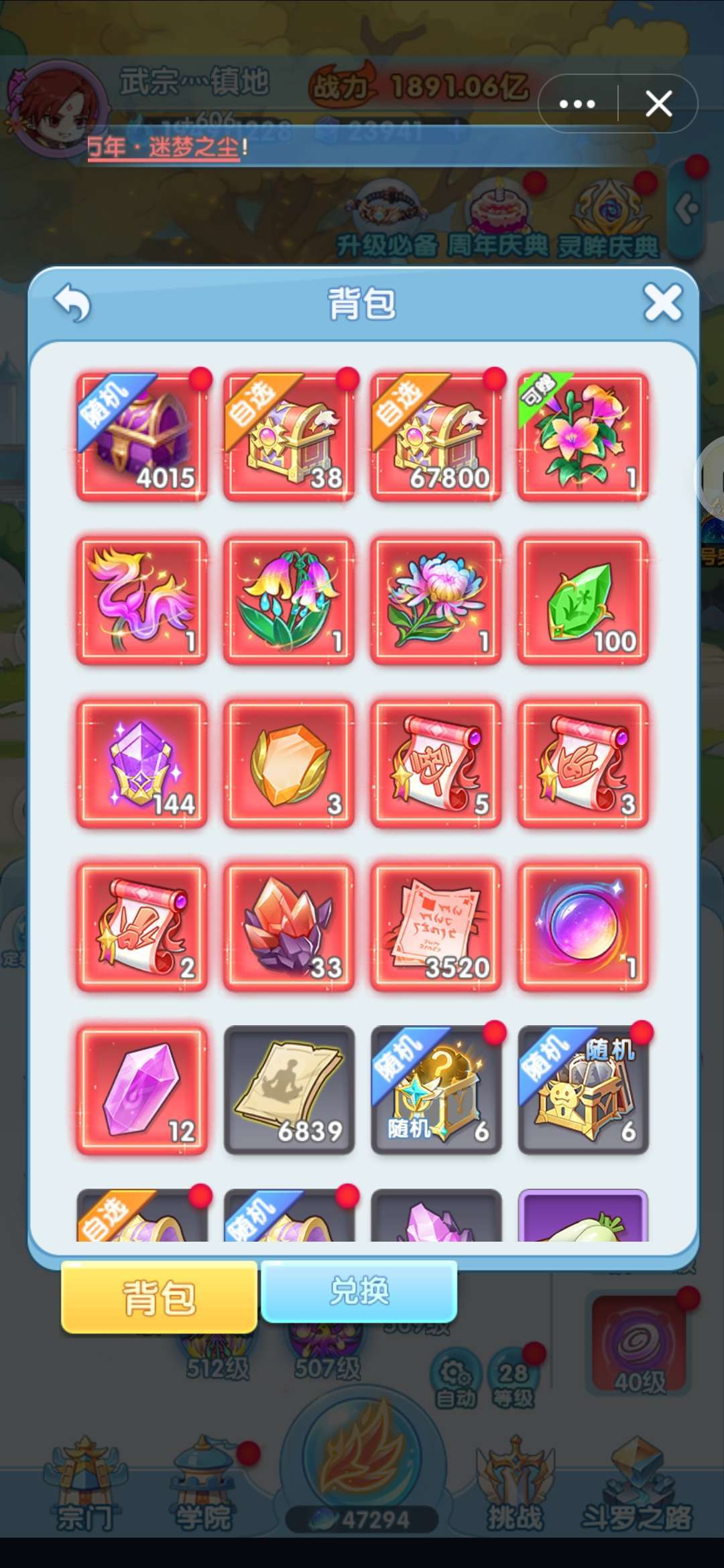Select the blue-pink chrysanthemum flower item
The image size is (724, 1568).
click(436, 601)
